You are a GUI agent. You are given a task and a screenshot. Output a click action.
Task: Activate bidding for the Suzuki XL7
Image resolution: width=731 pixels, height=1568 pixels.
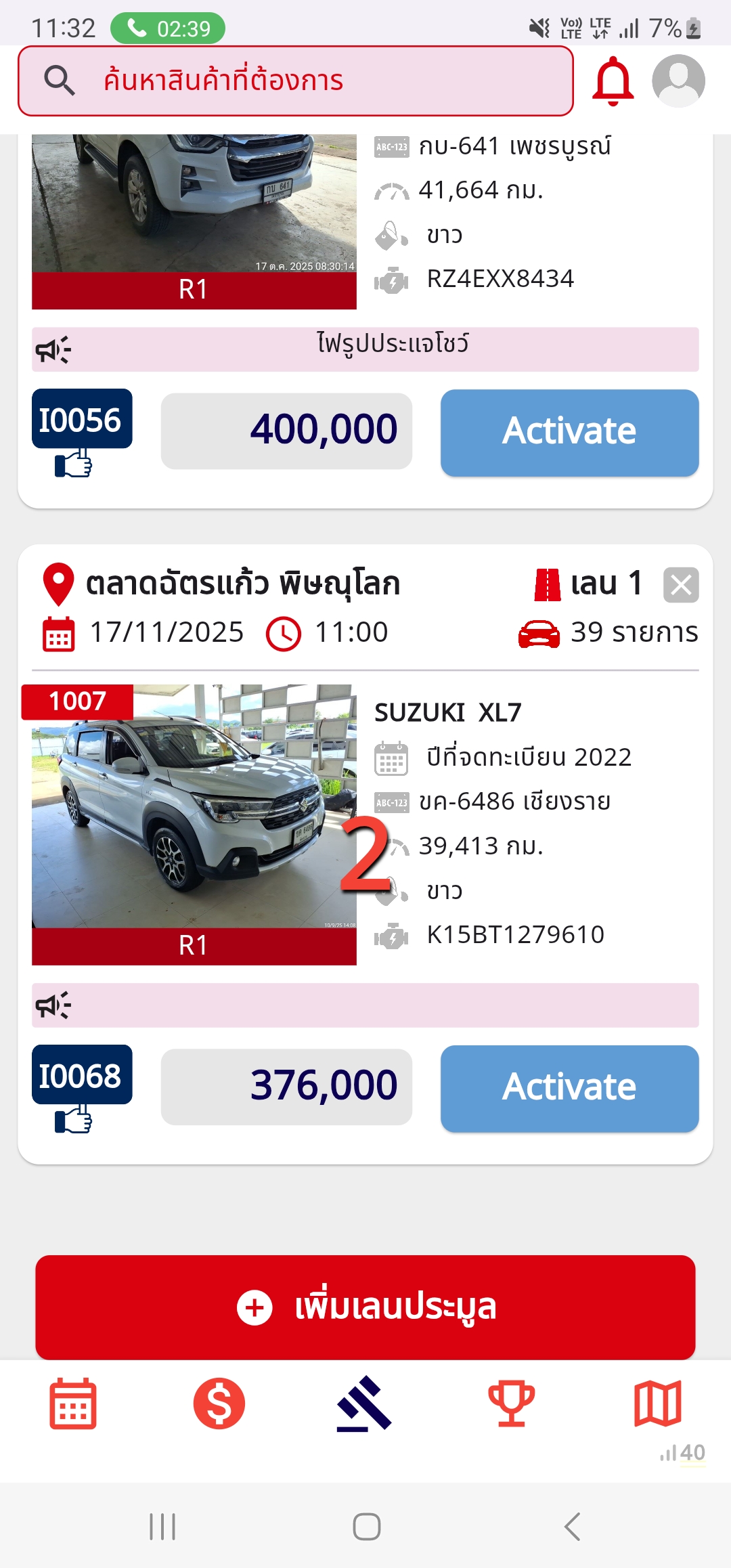click(x=569, y=1088)
